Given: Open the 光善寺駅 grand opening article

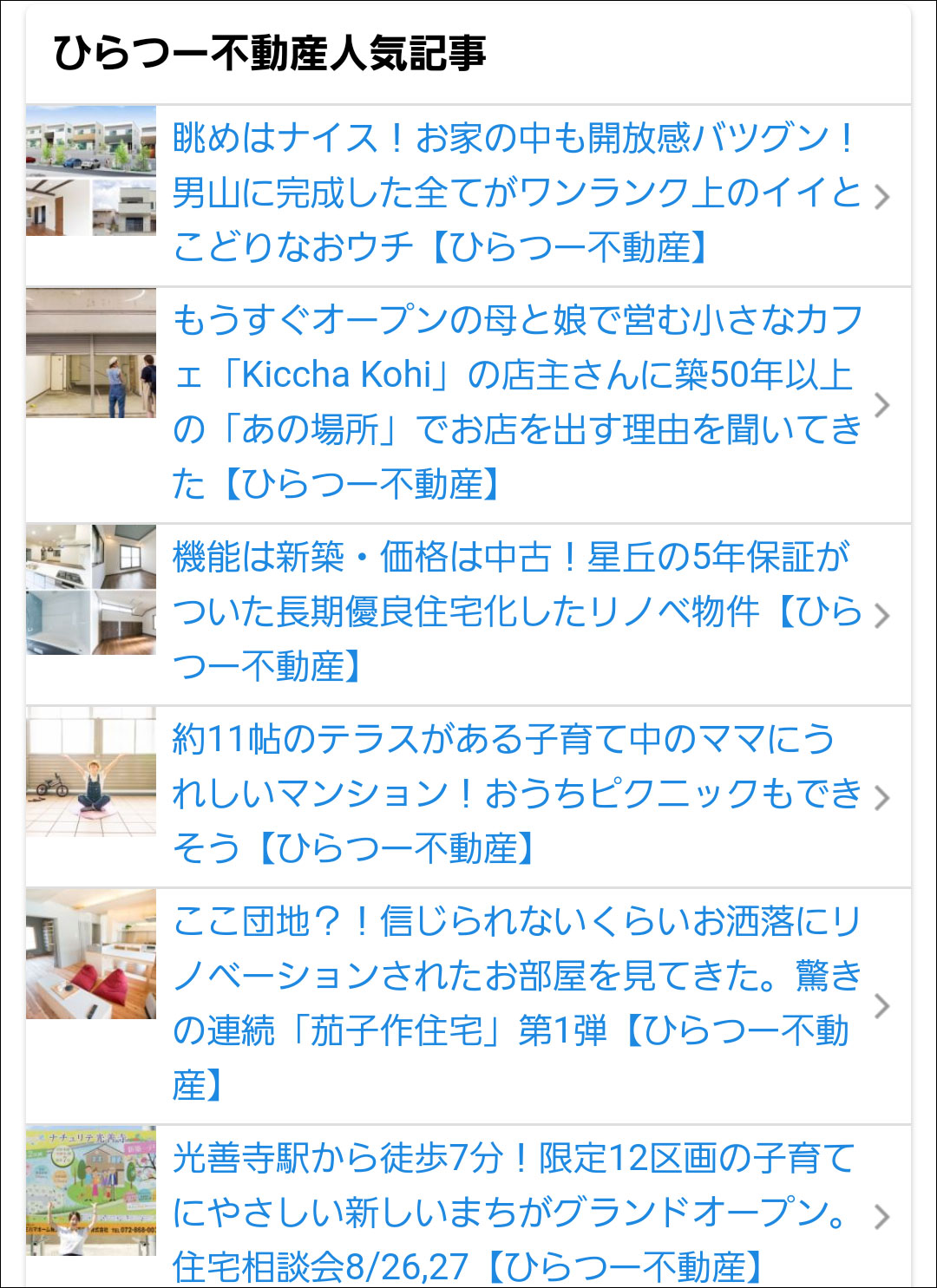Looking at the screenshot, I should pyautogui.click(x=516, y=1213).
